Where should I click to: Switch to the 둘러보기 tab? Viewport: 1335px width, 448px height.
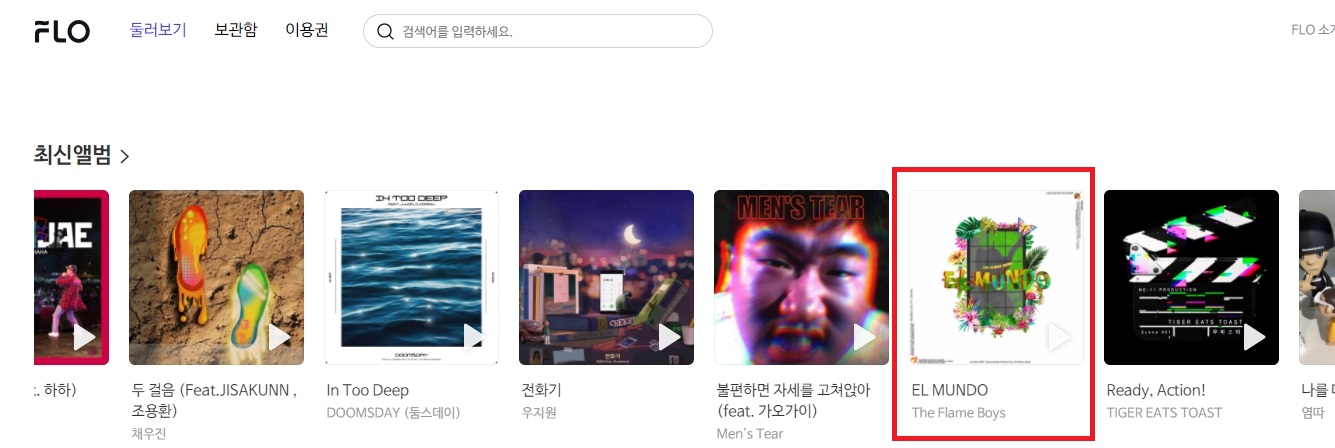[158, 30]
